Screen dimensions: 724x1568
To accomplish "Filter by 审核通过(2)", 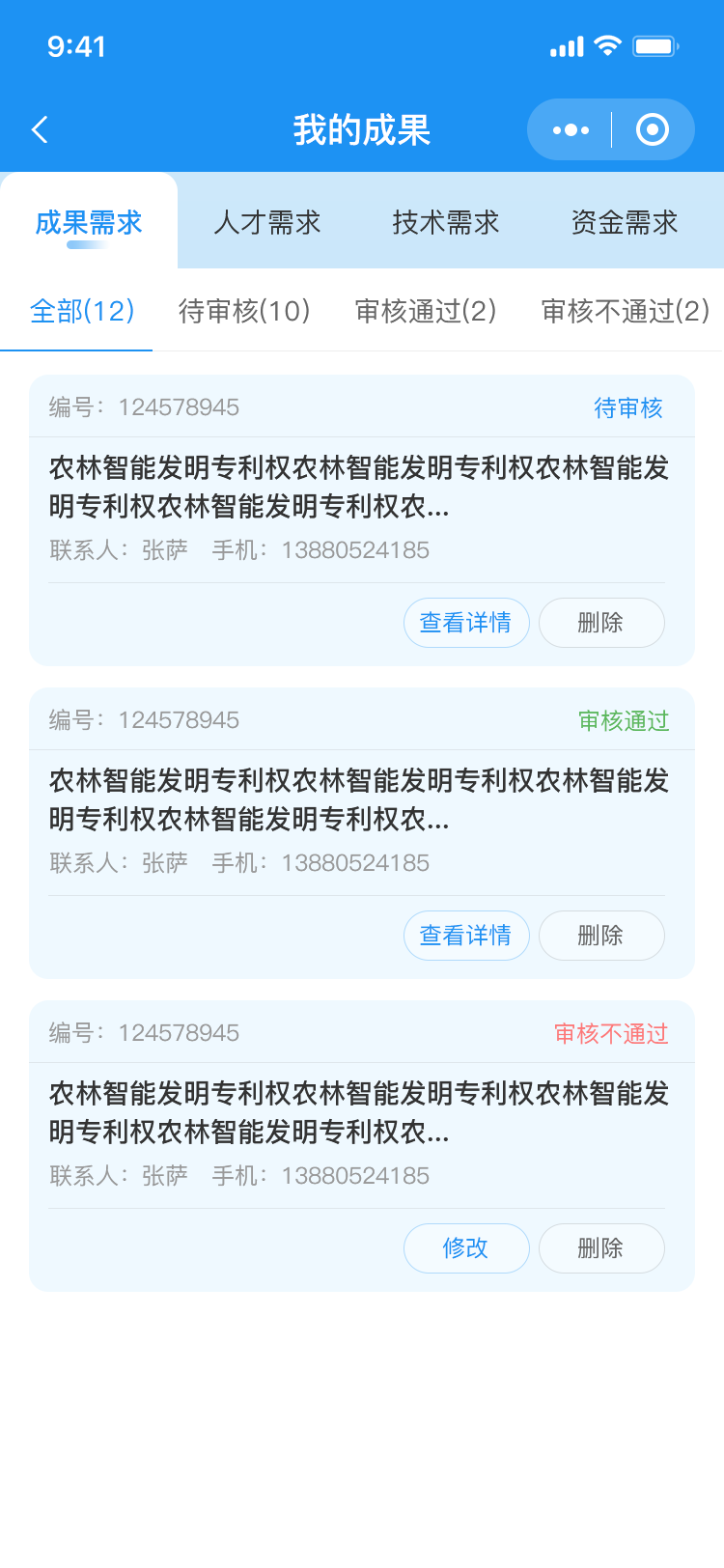I will click(x=426, y=311).
